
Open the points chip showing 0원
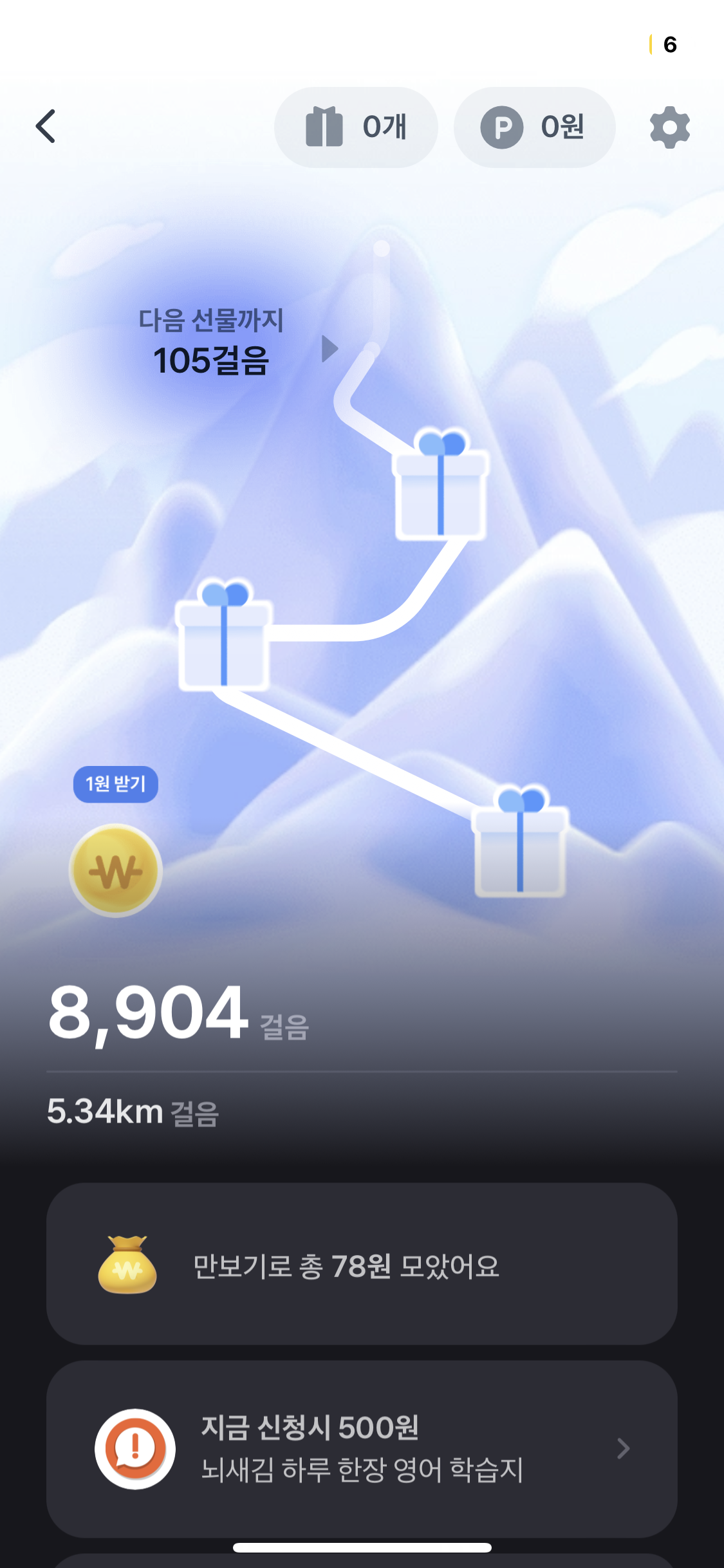pyautogui.click(x=534, y=127)
